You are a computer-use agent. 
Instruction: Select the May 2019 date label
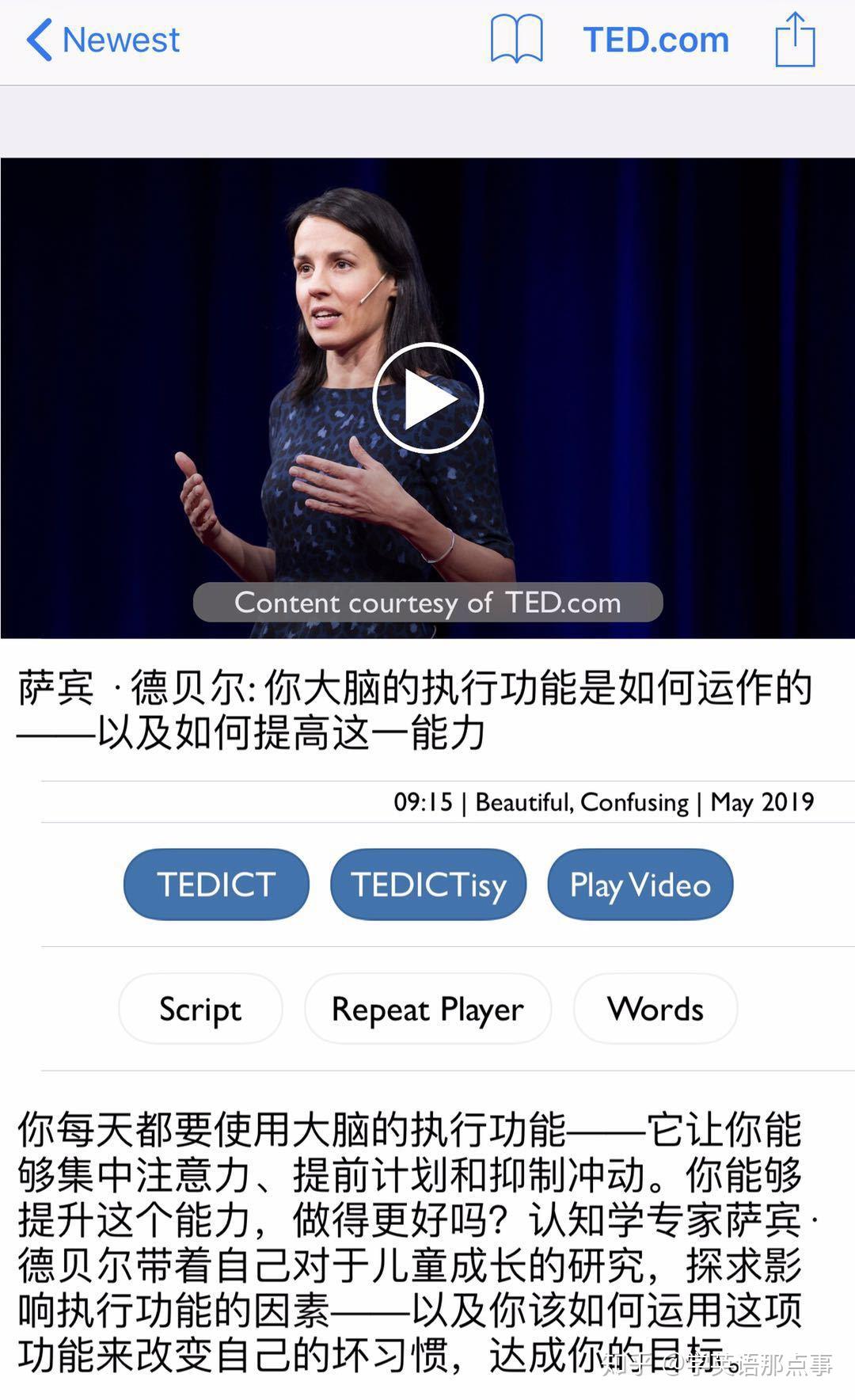point(762,802)
